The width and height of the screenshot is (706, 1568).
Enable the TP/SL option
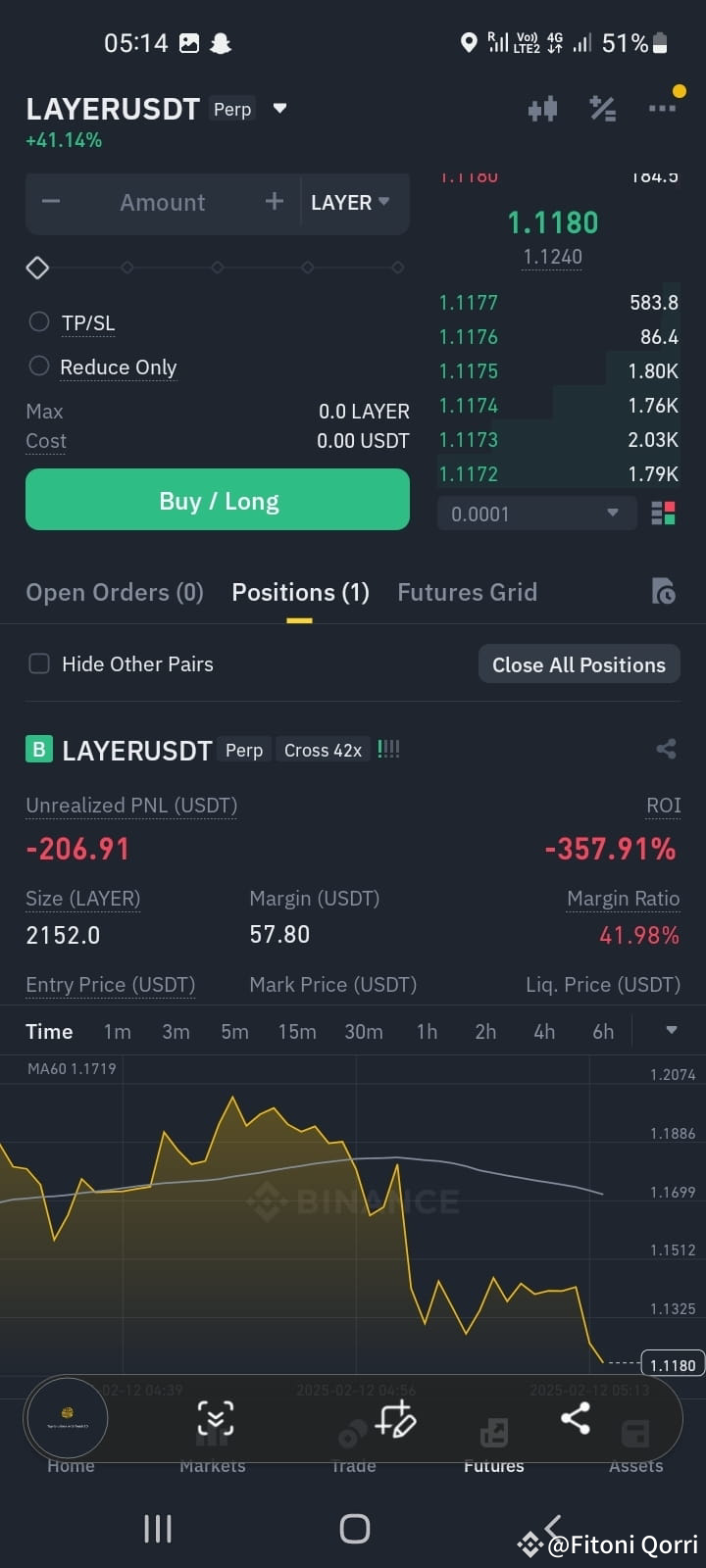39,321
